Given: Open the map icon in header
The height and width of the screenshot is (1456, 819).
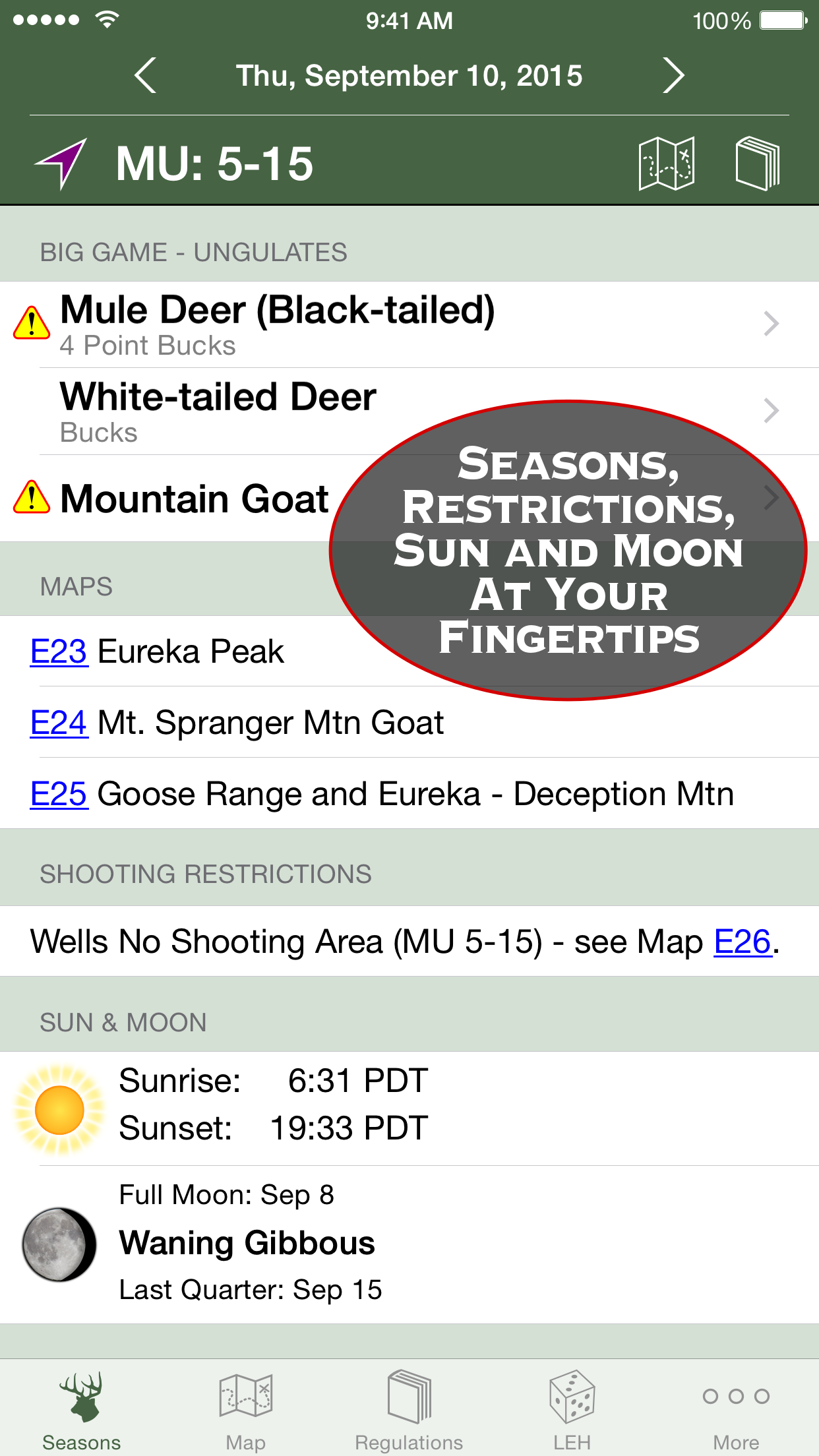Looking at the screenshot, I should click(x=667, y=164).
